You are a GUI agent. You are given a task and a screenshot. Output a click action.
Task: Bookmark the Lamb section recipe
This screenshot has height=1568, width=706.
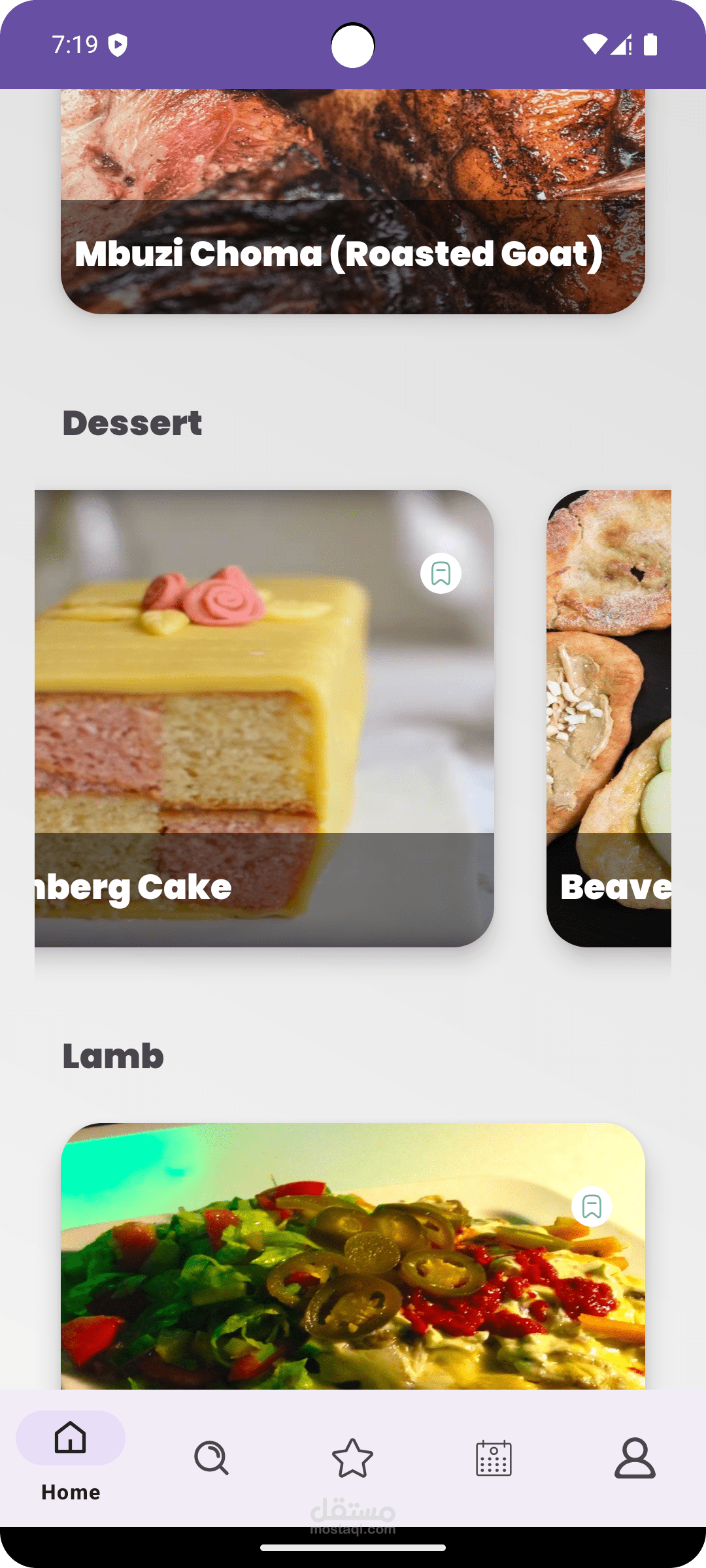(x=592, y=1206)
